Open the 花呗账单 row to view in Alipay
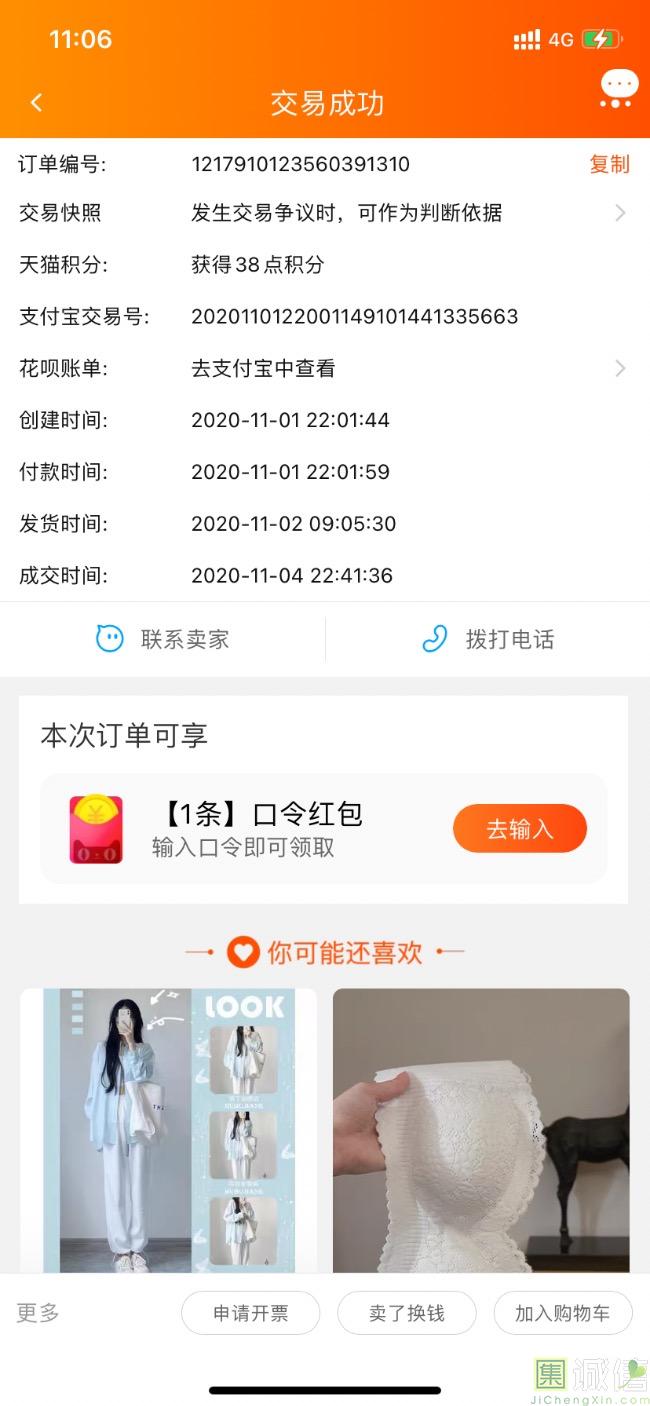The image size is (650, 1406). pyautogui.click(x=324, y=368)
